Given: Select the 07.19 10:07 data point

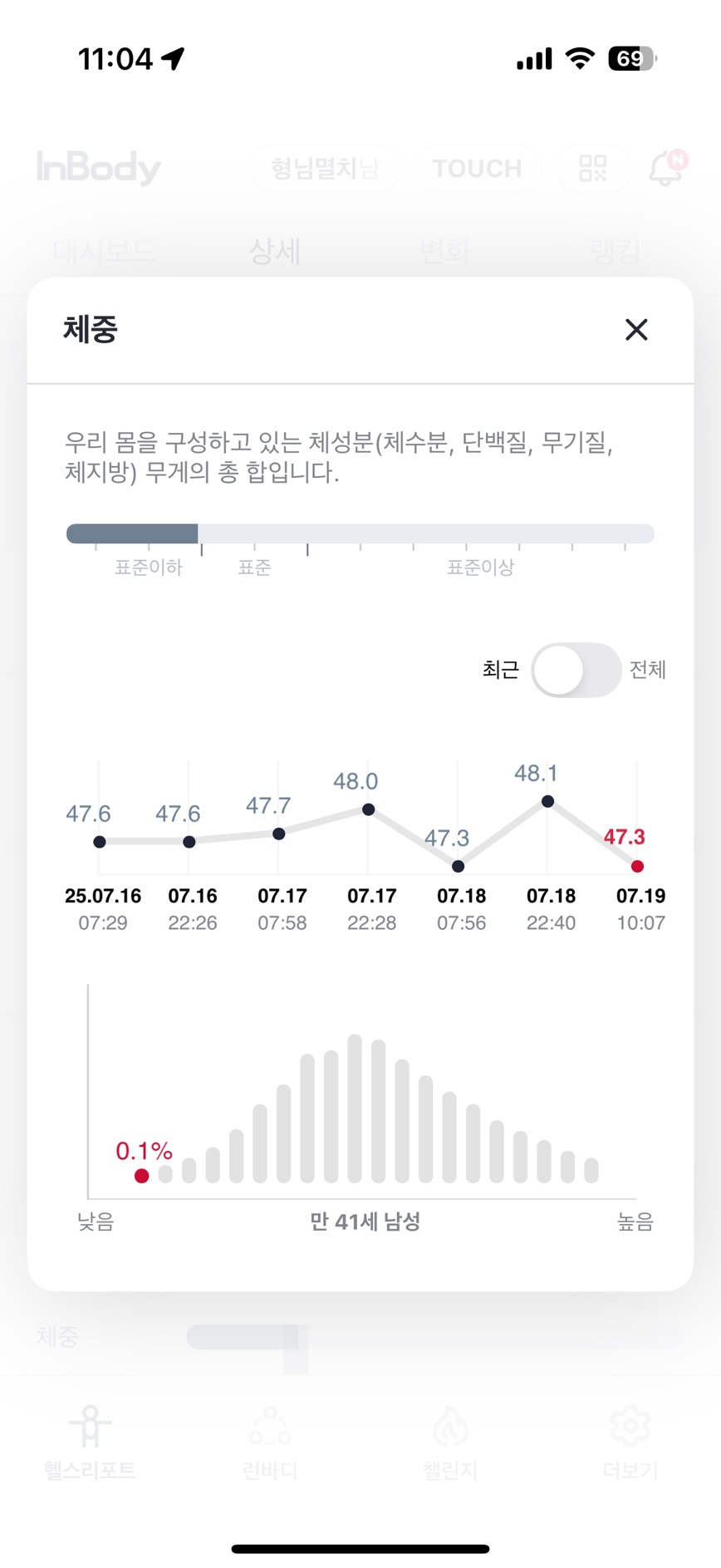Looking at the screenshot, I should tap(637, 867).
